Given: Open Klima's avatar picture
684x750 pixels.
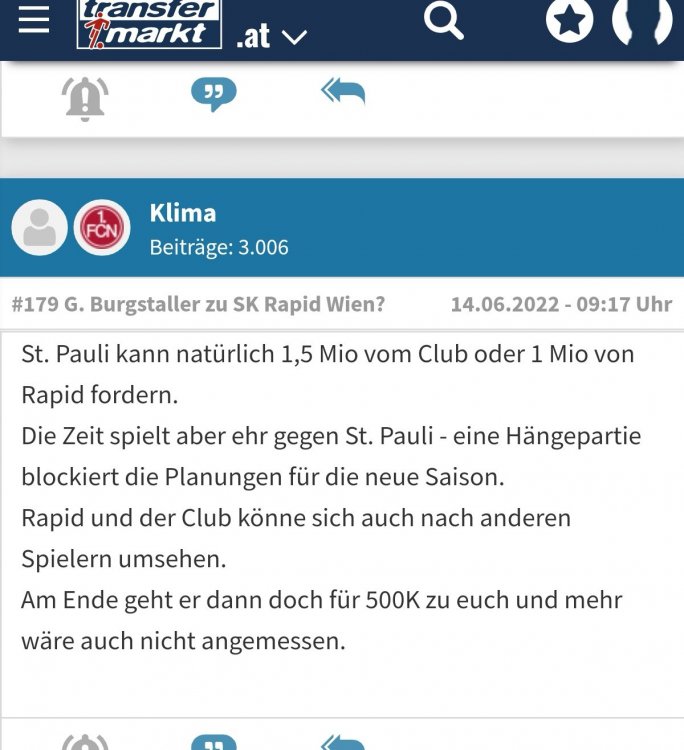Looking at the screenshot, I should coord(40,227).
